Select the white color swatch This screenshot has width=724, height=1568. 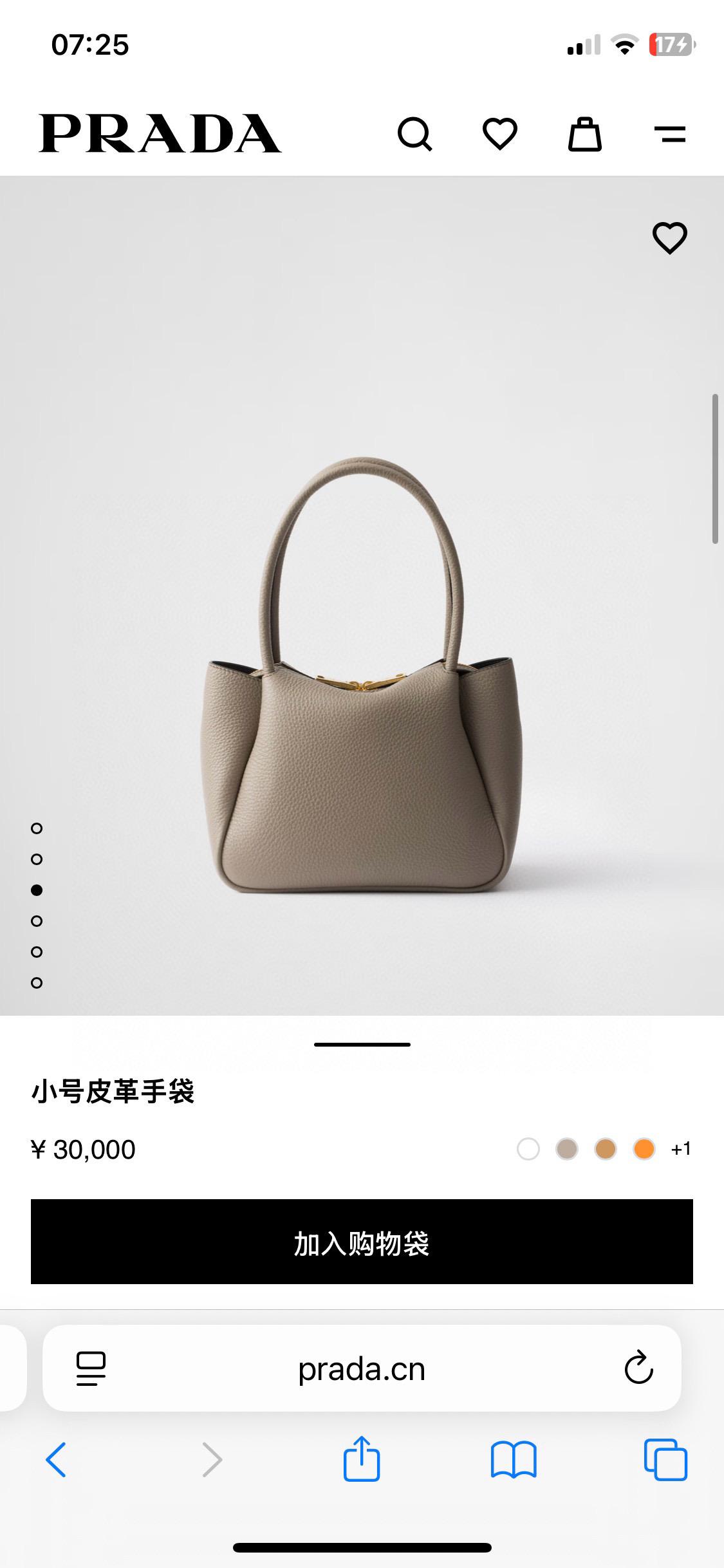coord(528,1149)
